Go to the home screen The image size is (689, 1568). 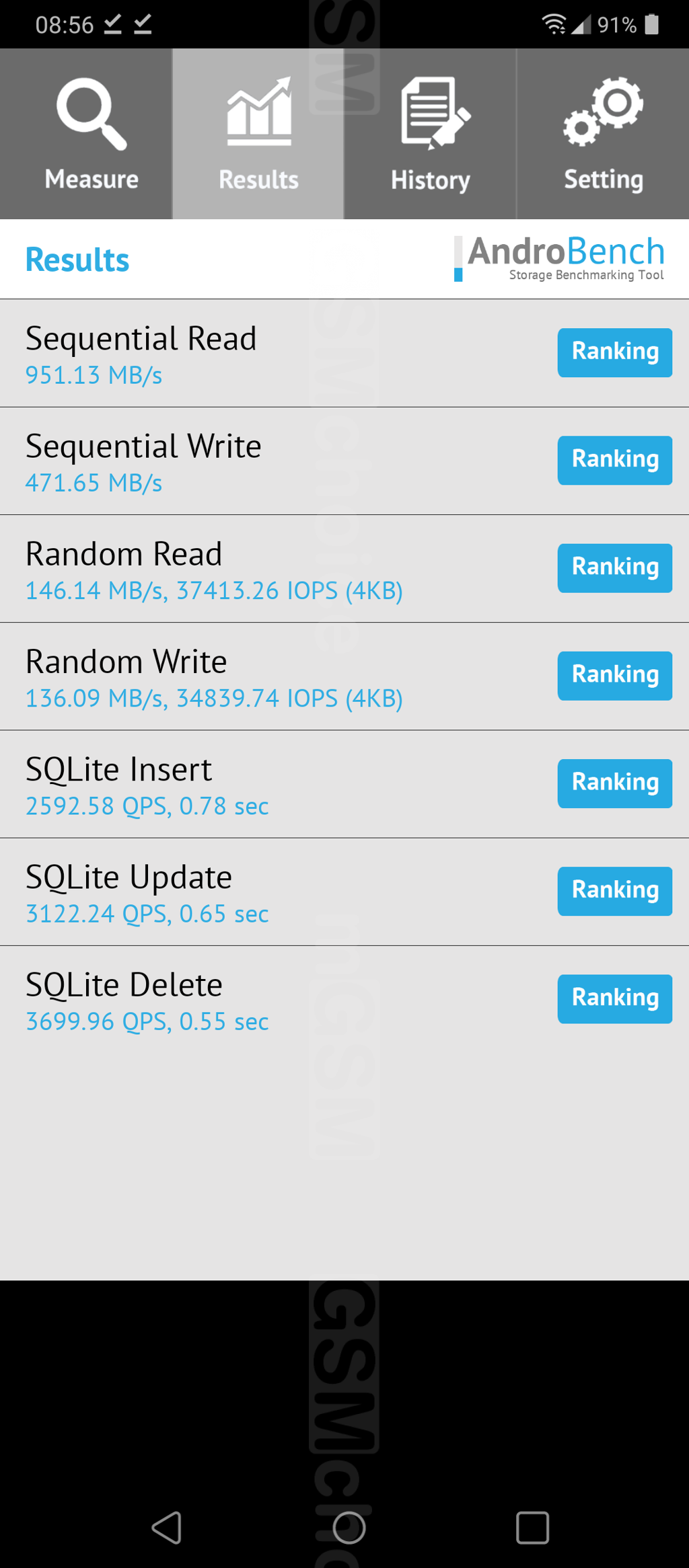click(x=349, y=1528)
